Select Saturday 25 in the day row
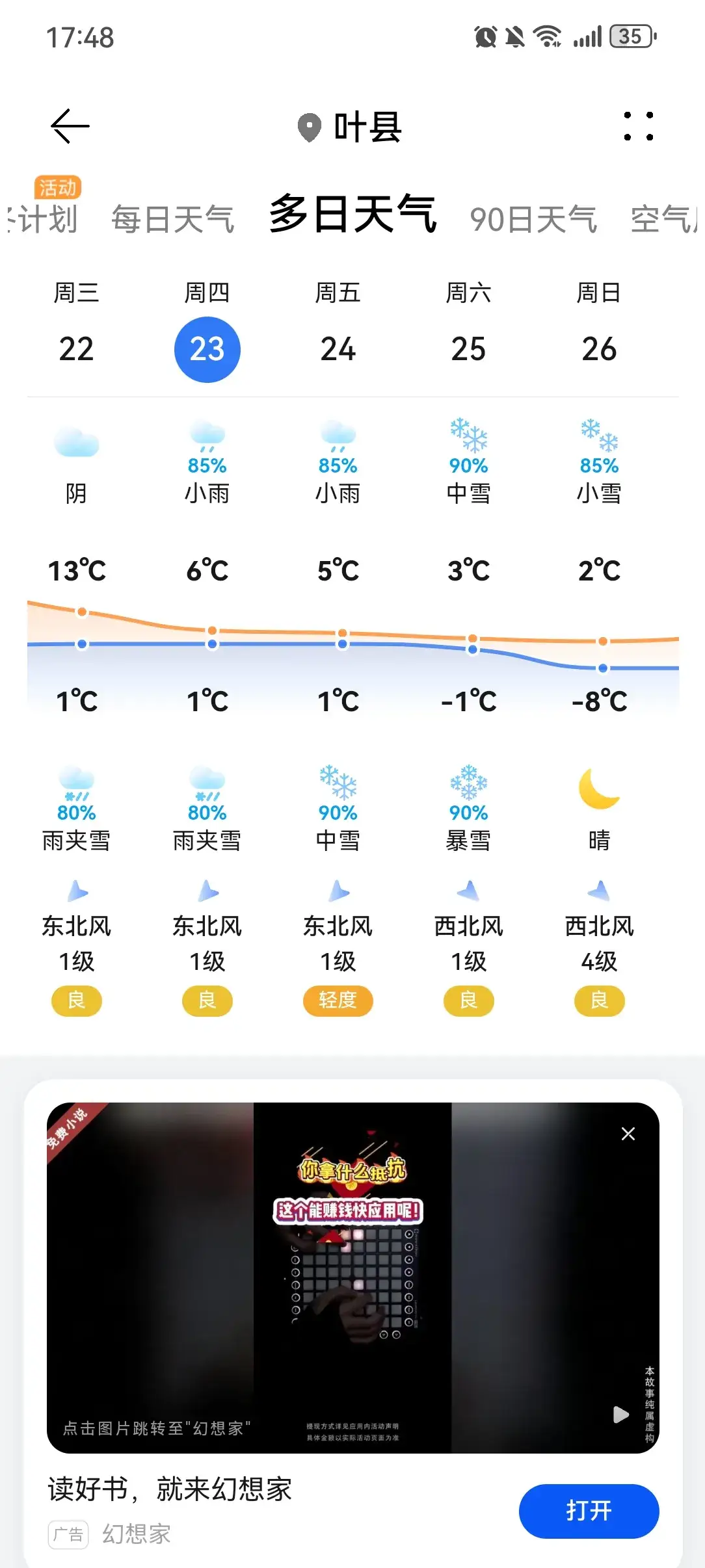This screenshot has width=705, height=1568. click(469, 348)
